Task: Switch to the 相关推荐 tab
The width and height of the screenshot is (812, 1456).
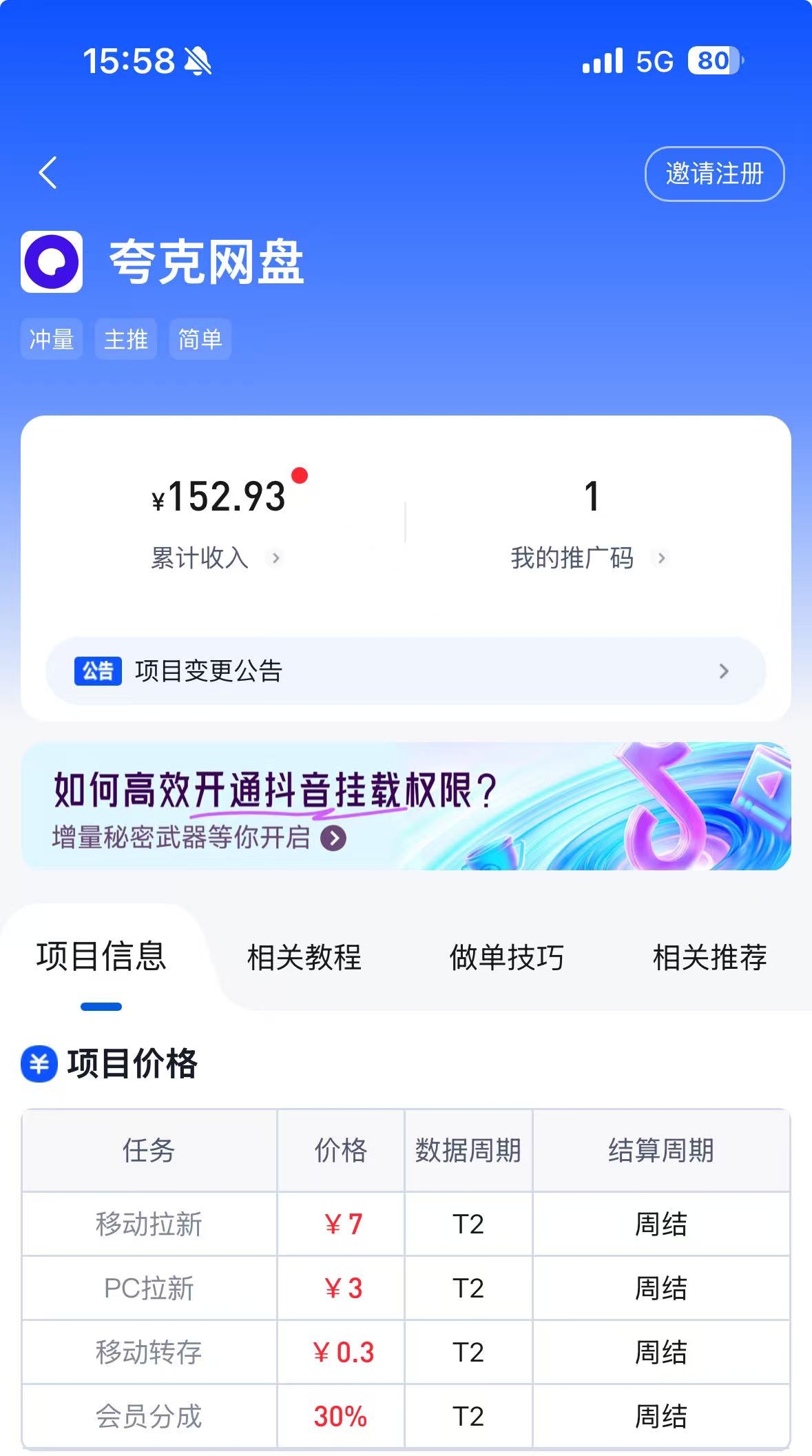Action: point(709,957)
